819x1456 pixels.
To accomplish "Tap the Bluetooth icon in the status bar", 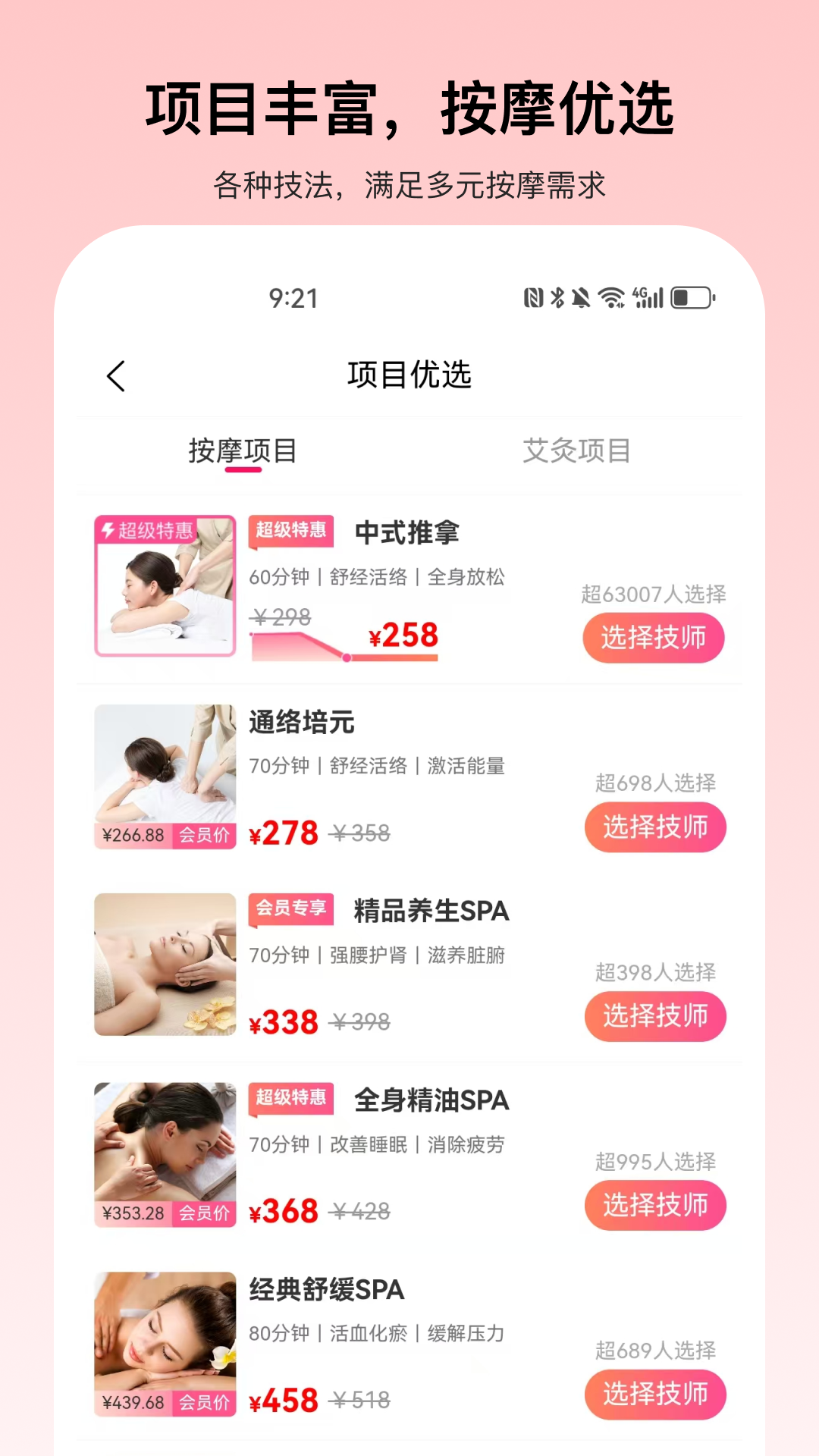I will [x=557, y=297].
